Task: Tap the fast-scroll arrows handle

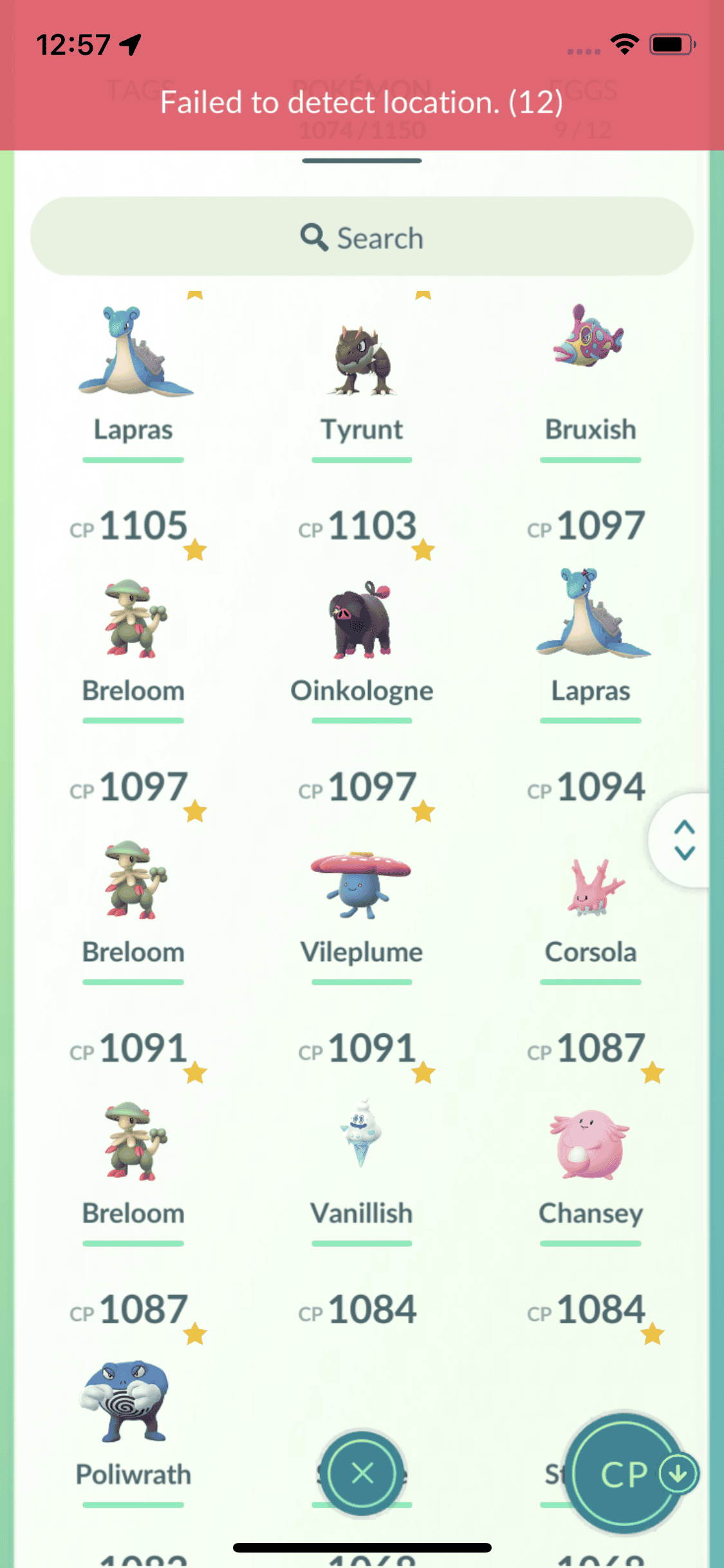Action: (684, 840)
